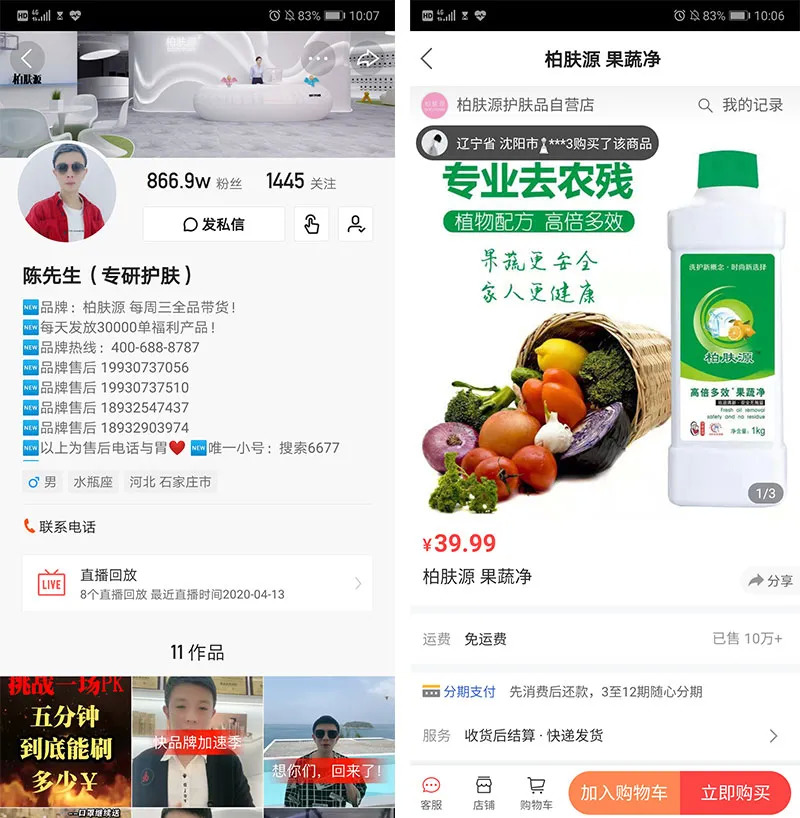800x818 pixels.
Task: Open the 店铺 shop page
Action: [484, 793]
